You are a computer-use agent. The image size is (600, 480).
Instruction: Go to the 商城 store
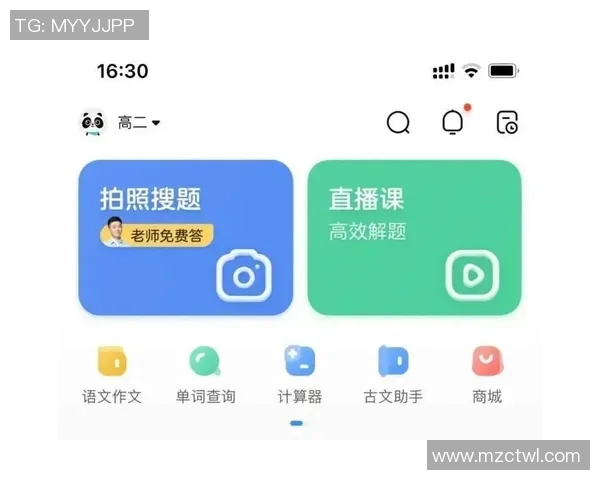coord(487,374)
